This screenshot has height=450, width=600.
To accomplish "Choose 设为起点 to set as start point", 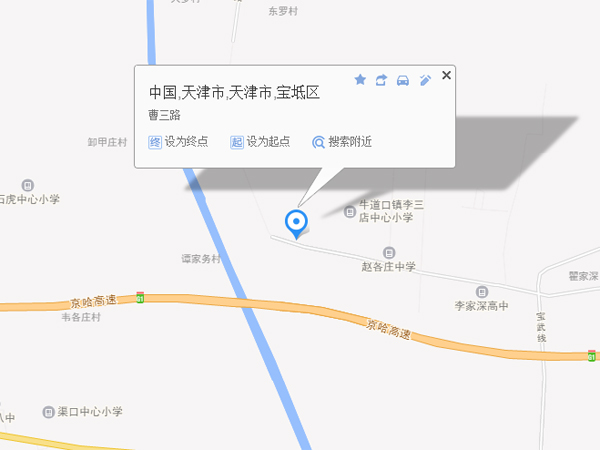I will (x=260, y=142).
